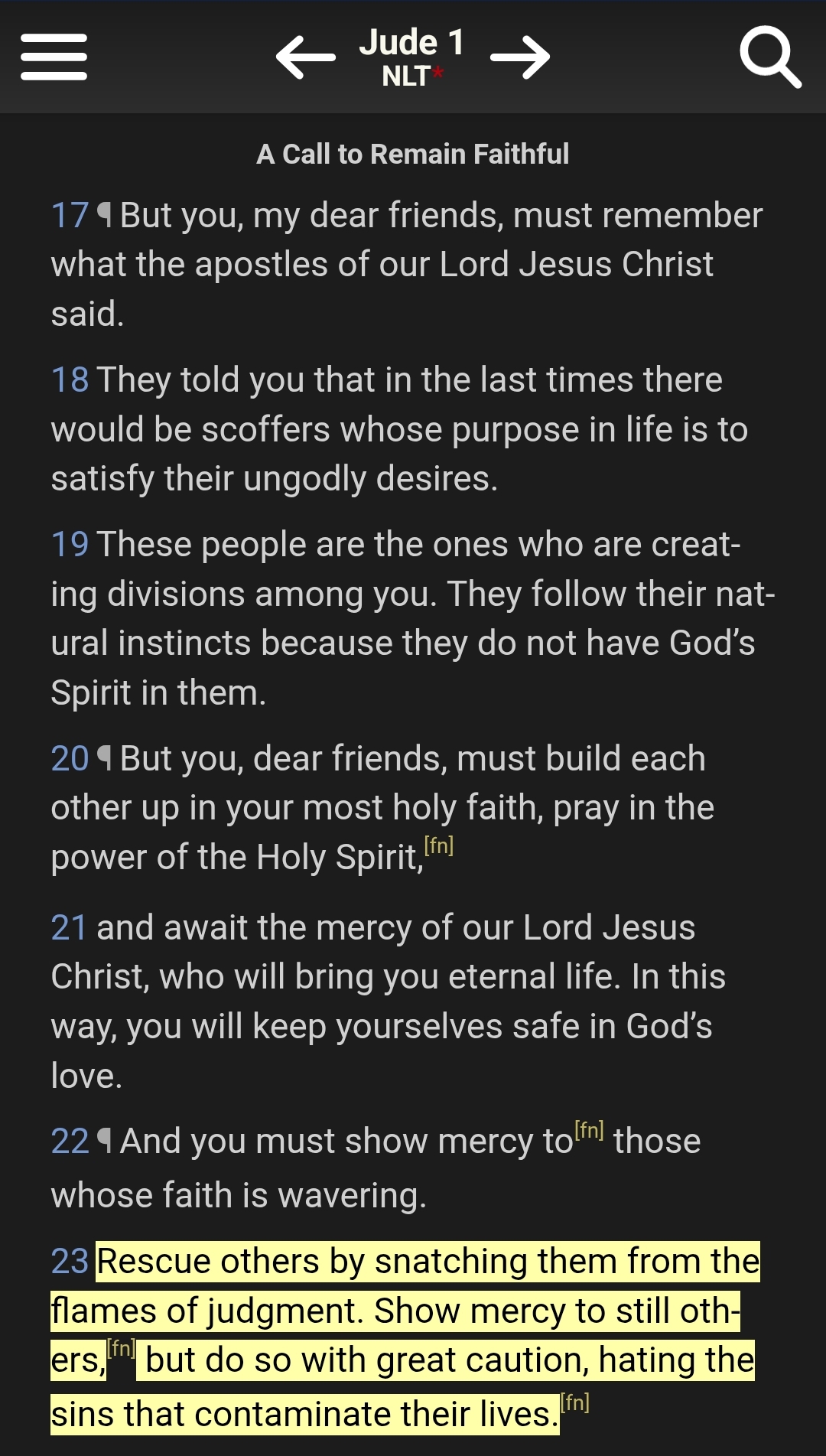The height and width of the screenshot is (1456, 826).
Task: Select verse number 20
Action: click(70, 758)
